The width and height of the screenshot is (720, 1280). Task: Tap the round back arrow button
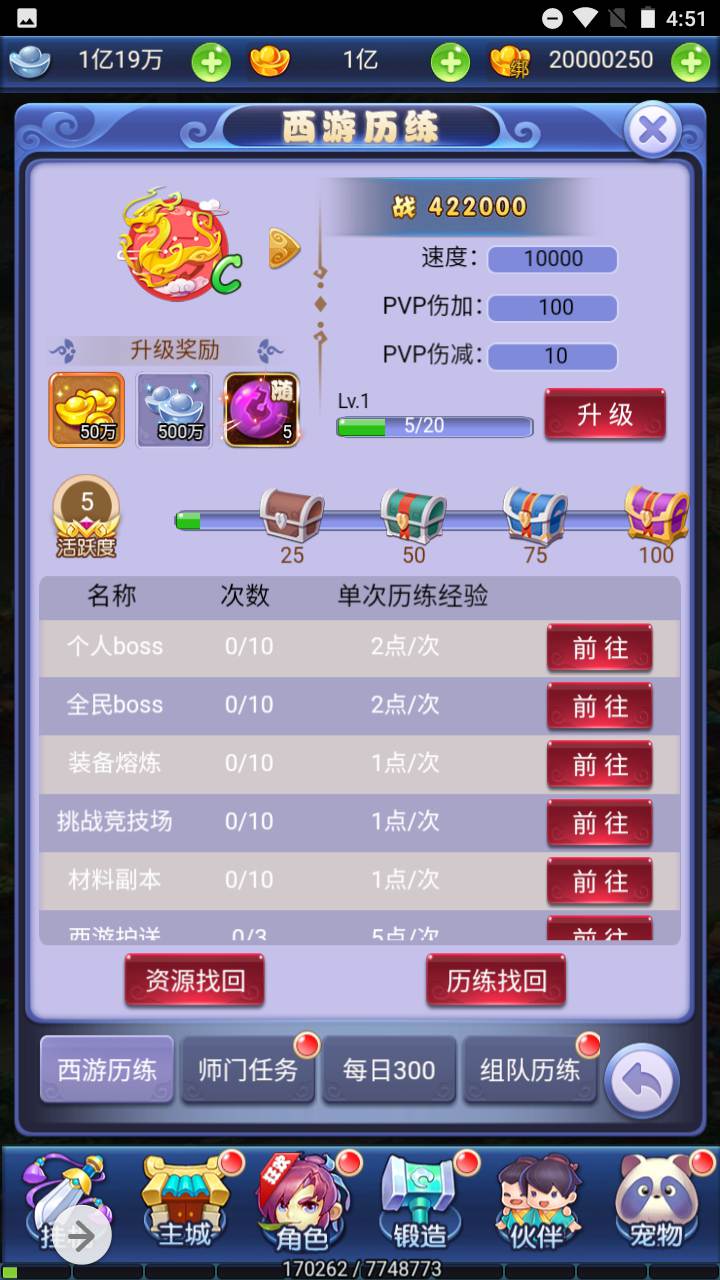(642, 1081)
